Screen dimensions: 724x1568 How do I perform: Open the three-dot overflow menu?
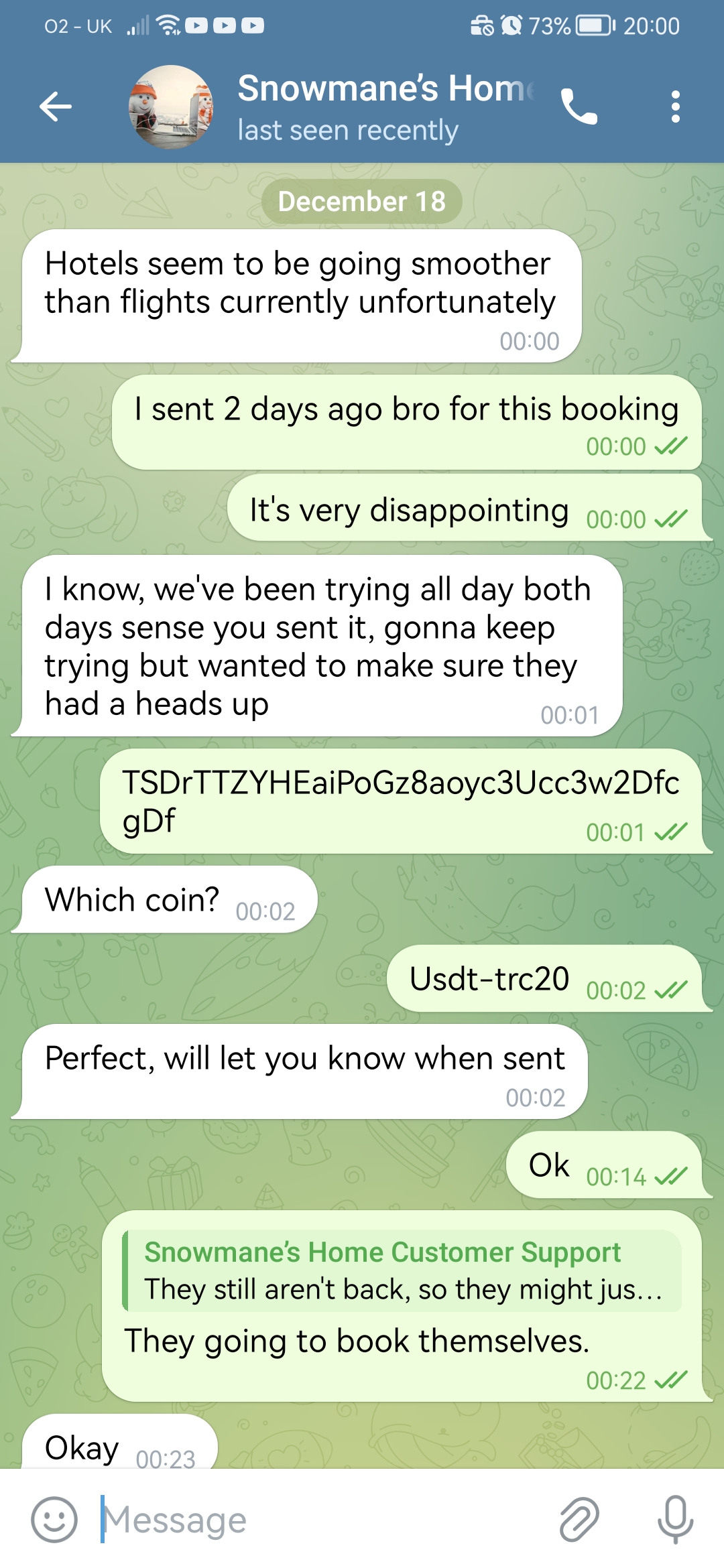coord(675,108)
